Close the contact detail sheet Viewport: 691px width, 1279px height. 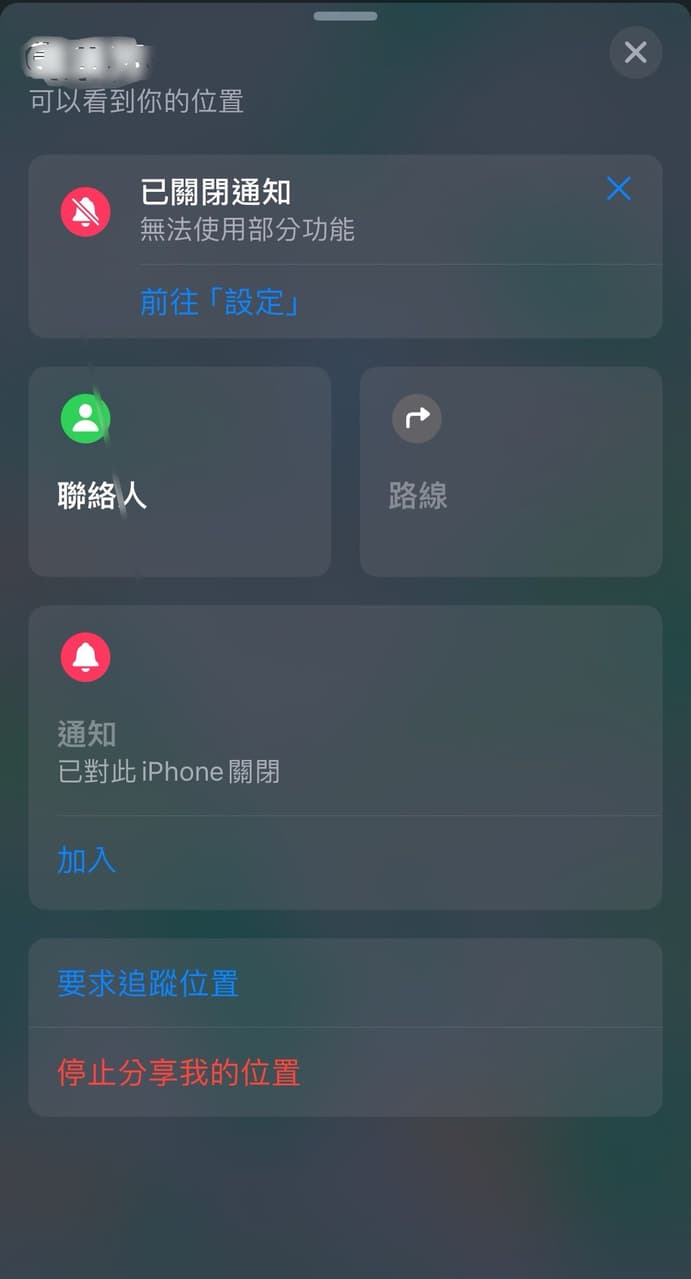pyautogui.click(x=635, y=52)
